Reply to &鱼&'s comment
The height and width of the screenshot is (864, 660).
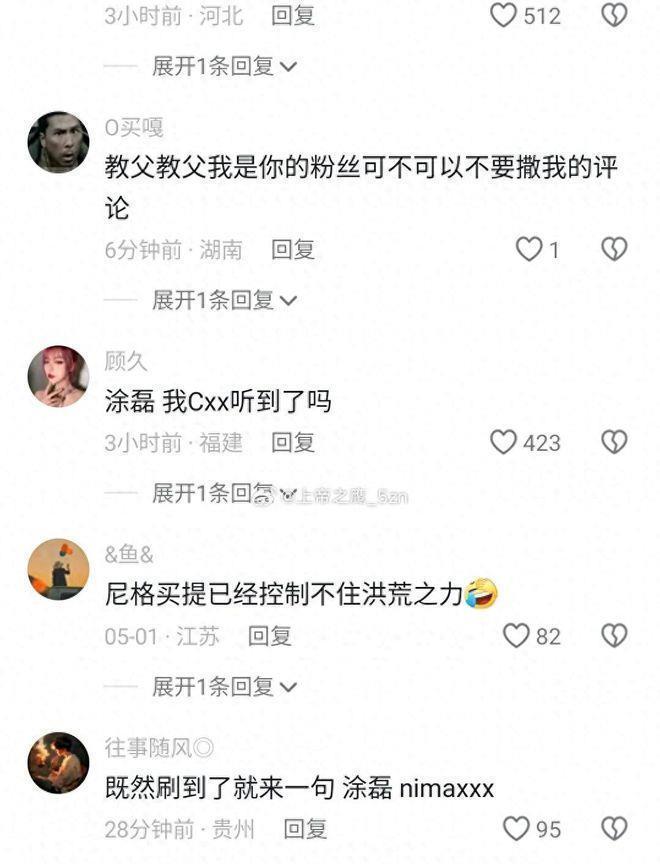coord(269,636)
